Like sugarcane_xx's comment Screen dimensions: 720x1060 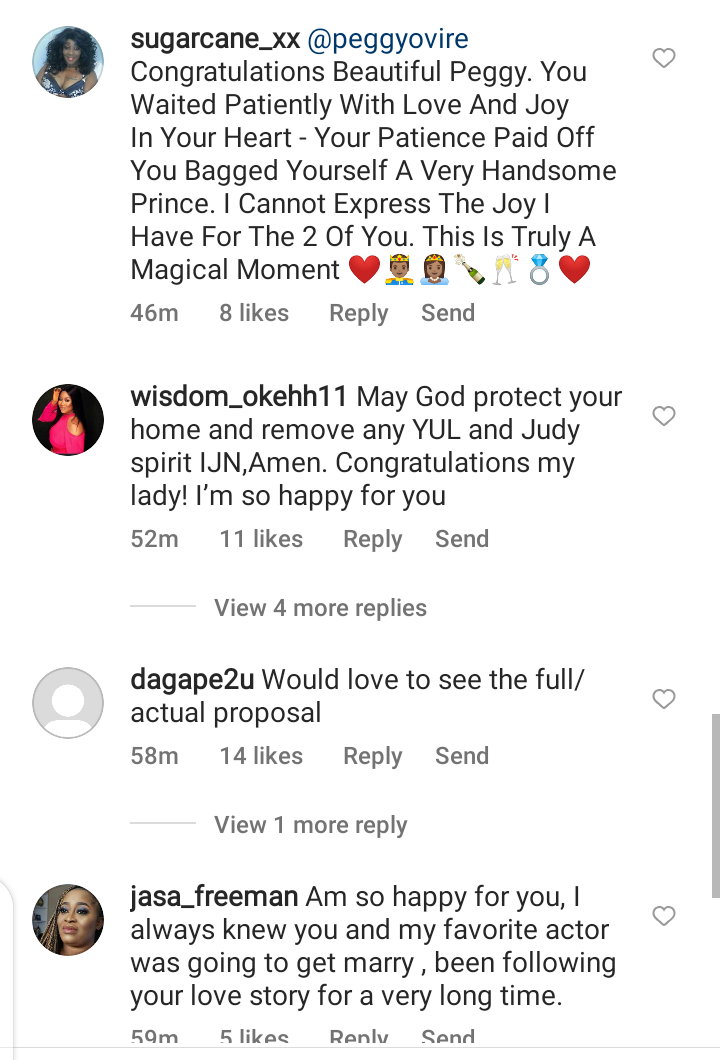pos(664,59)
